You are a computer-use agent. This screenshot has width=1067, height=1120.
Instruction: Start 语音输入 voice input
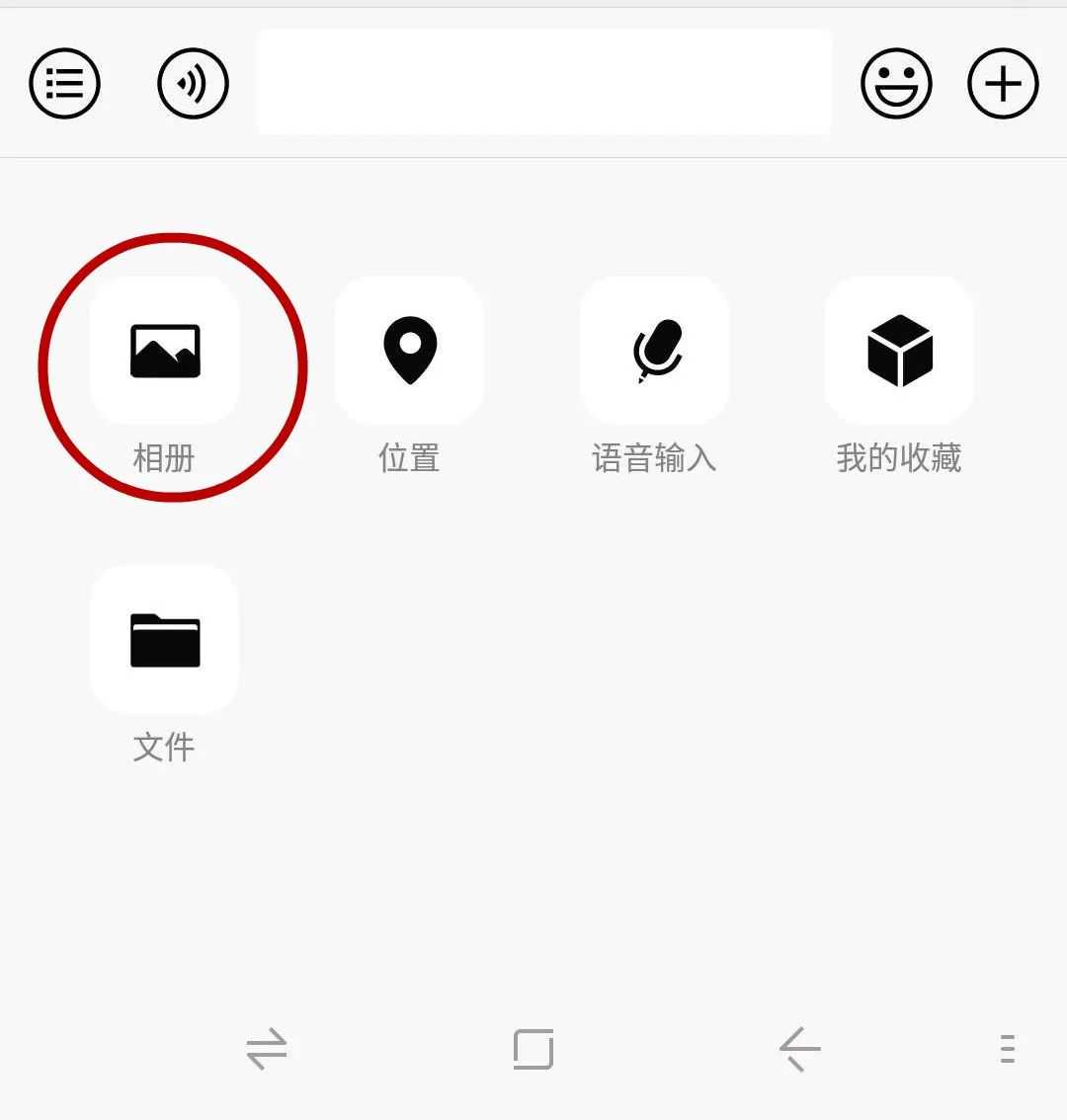[654, 352]
